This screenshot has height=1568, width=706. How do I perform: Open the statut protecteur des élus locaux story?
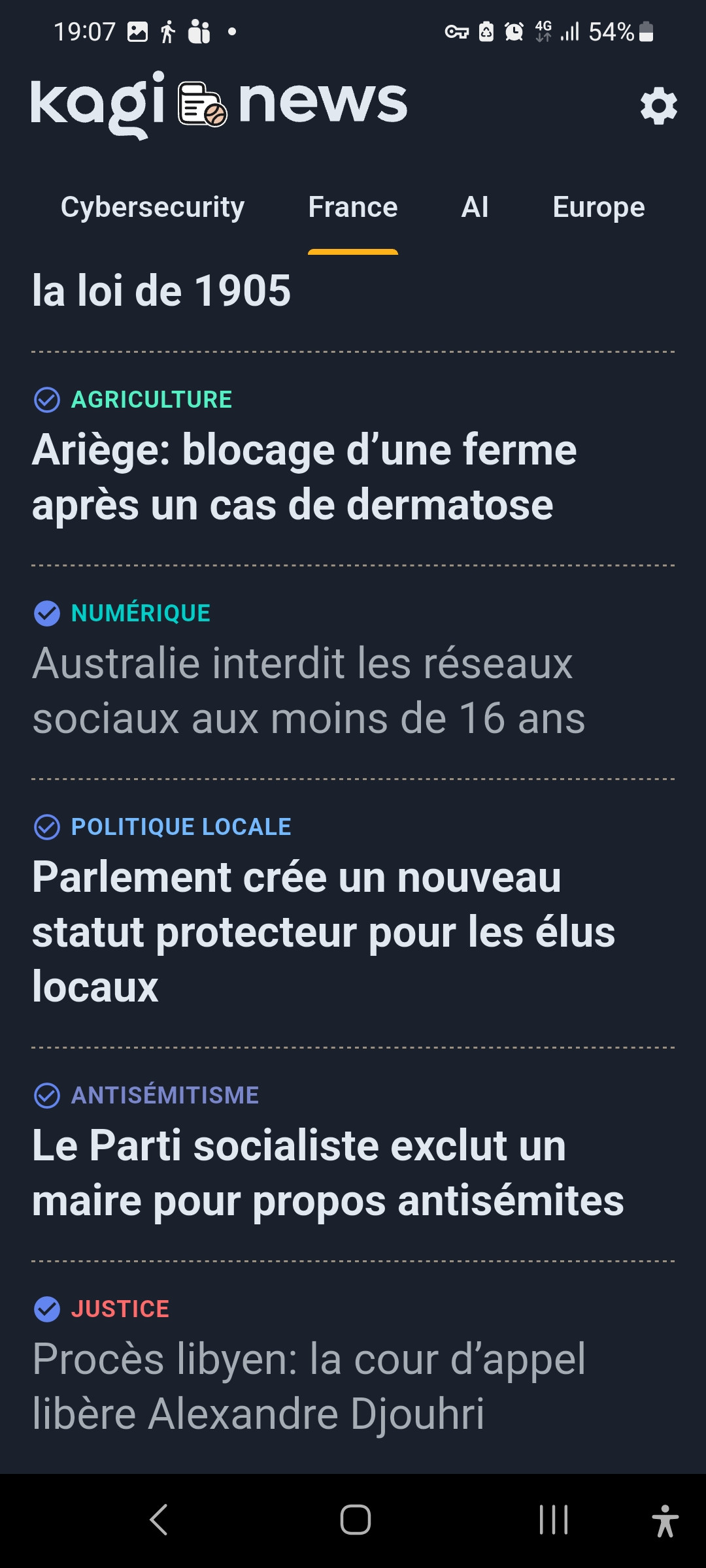324,932
